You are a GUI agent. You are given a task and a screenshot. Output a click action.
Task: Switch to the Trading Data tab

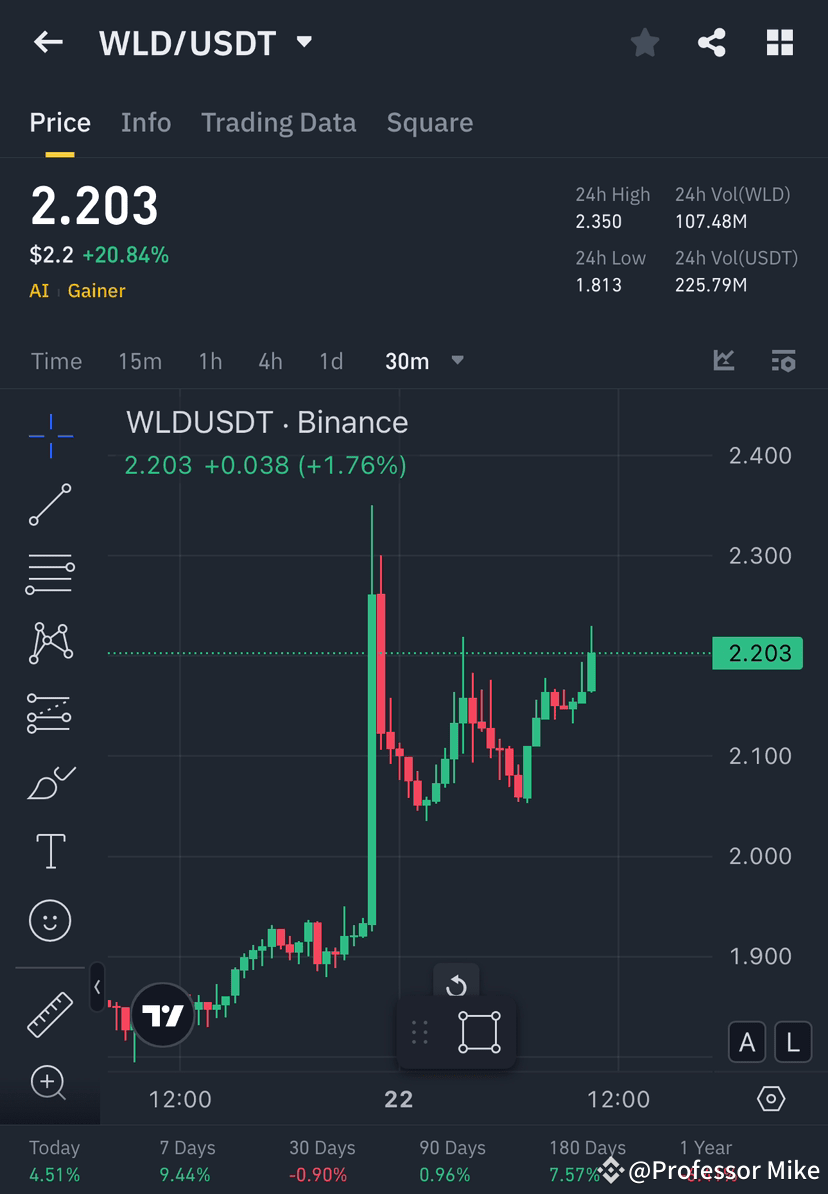(x=278, y=122)
